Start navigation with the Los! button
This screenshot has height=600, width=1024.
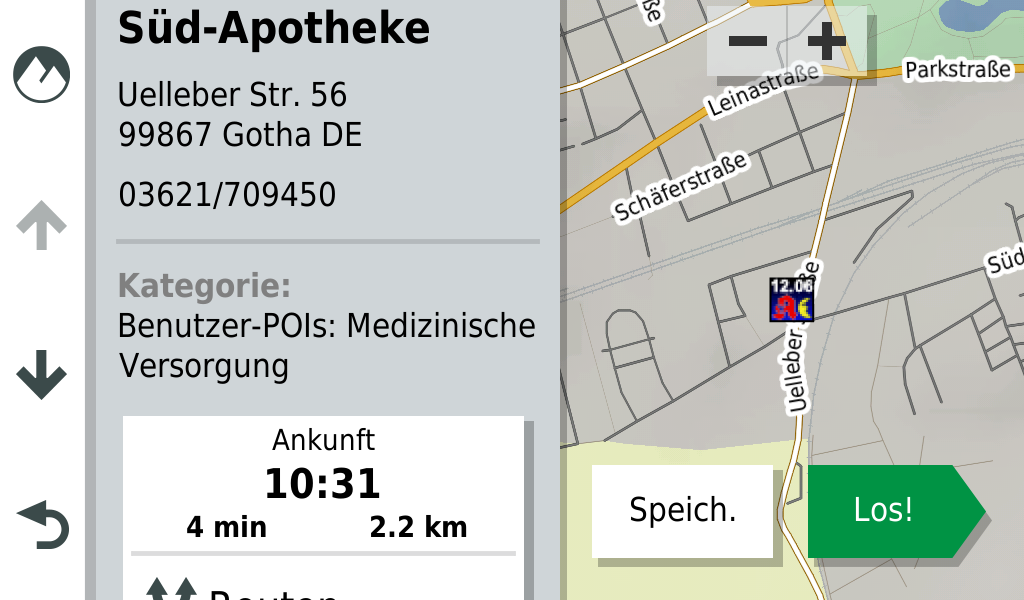click(885, 511)
